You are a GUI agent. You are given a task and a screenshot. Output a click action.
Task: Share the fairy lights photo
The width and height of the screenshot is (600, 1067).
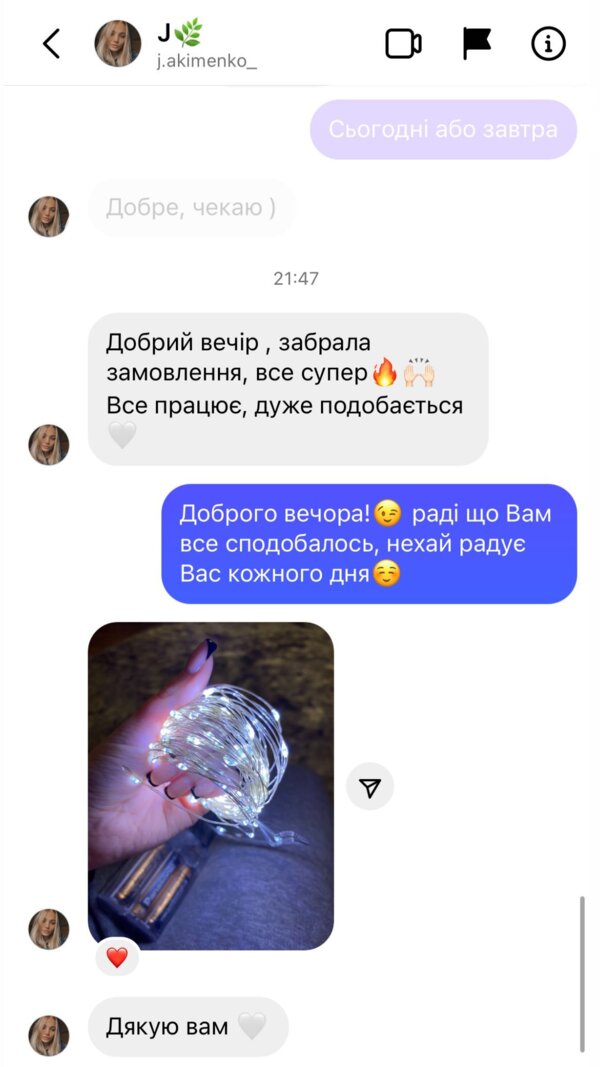pyautogui.click(x=370, y=788)
